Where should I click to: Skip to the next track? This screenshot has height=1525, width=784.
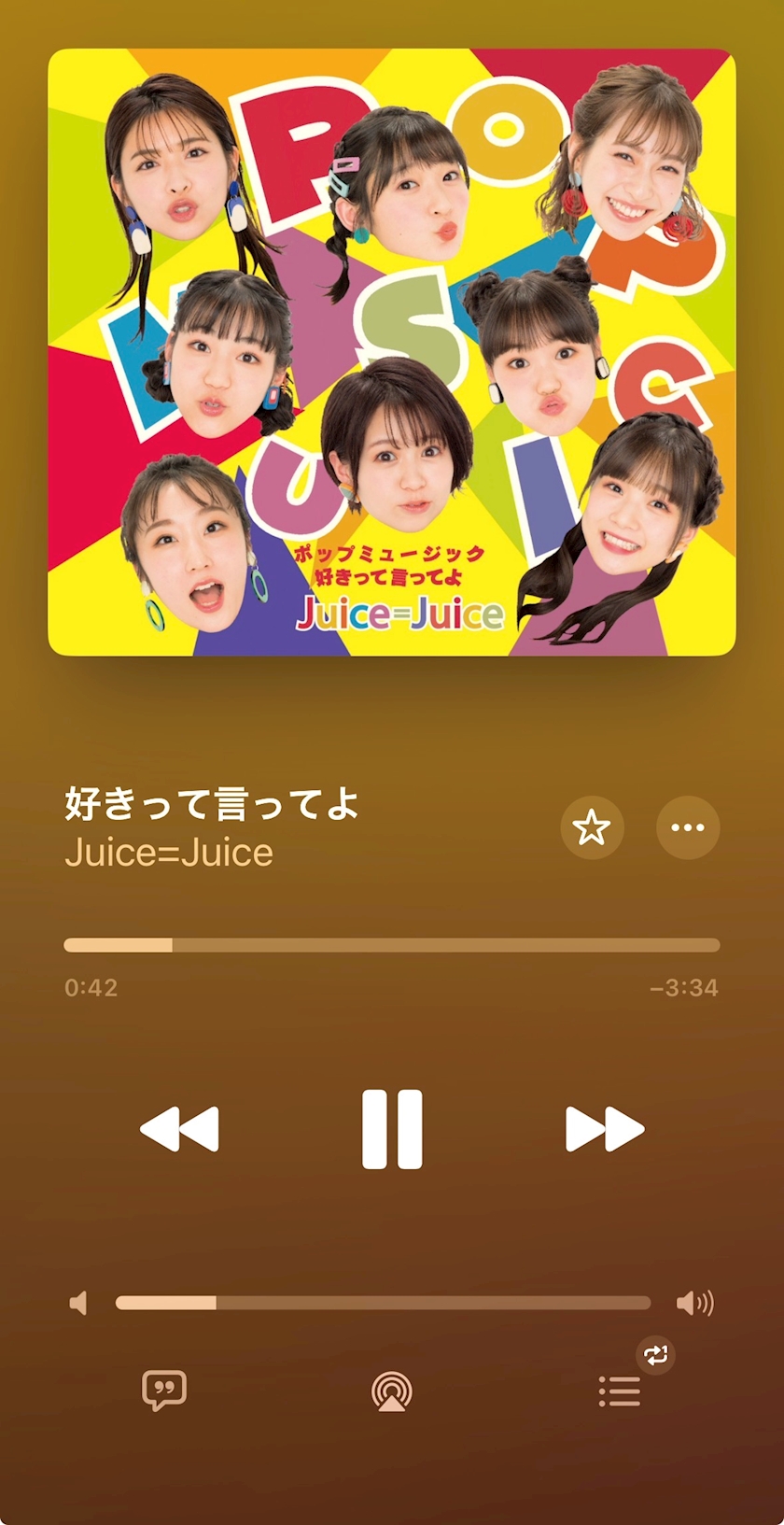(604, 1129)
